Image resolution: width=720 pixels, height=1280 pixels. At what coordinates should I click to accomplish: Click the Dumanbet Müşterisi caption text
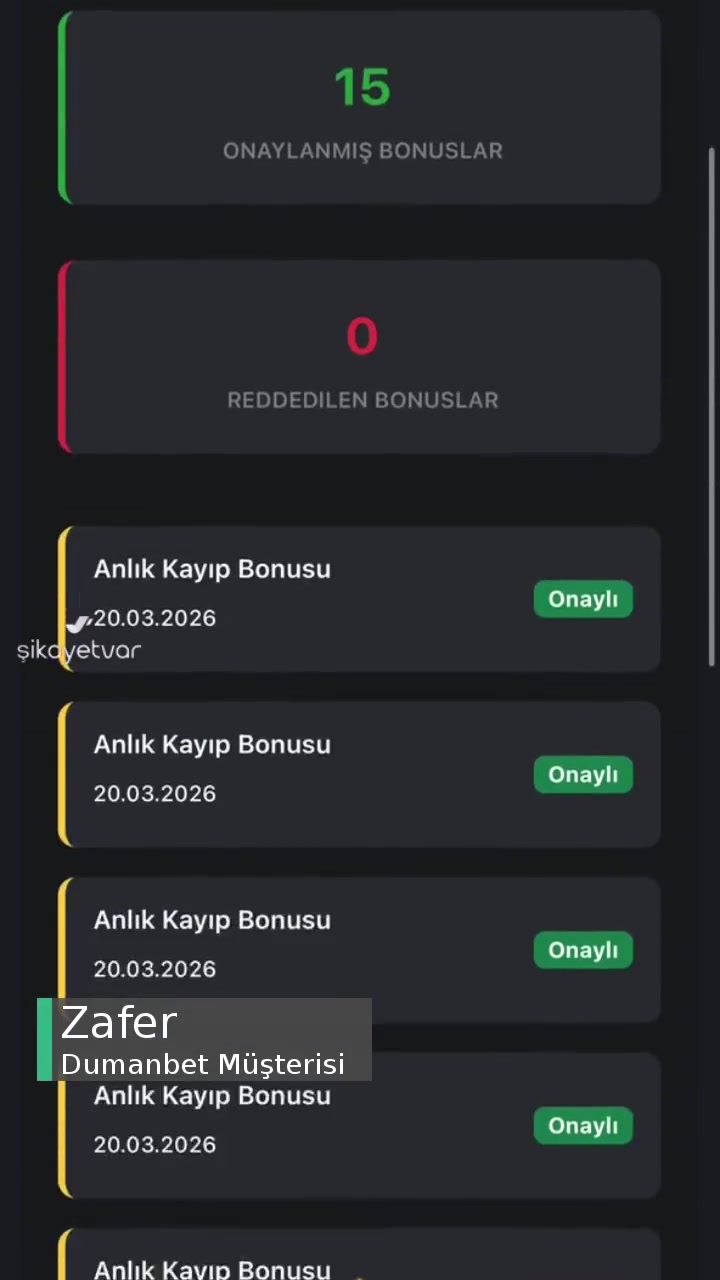point(202,1064)
